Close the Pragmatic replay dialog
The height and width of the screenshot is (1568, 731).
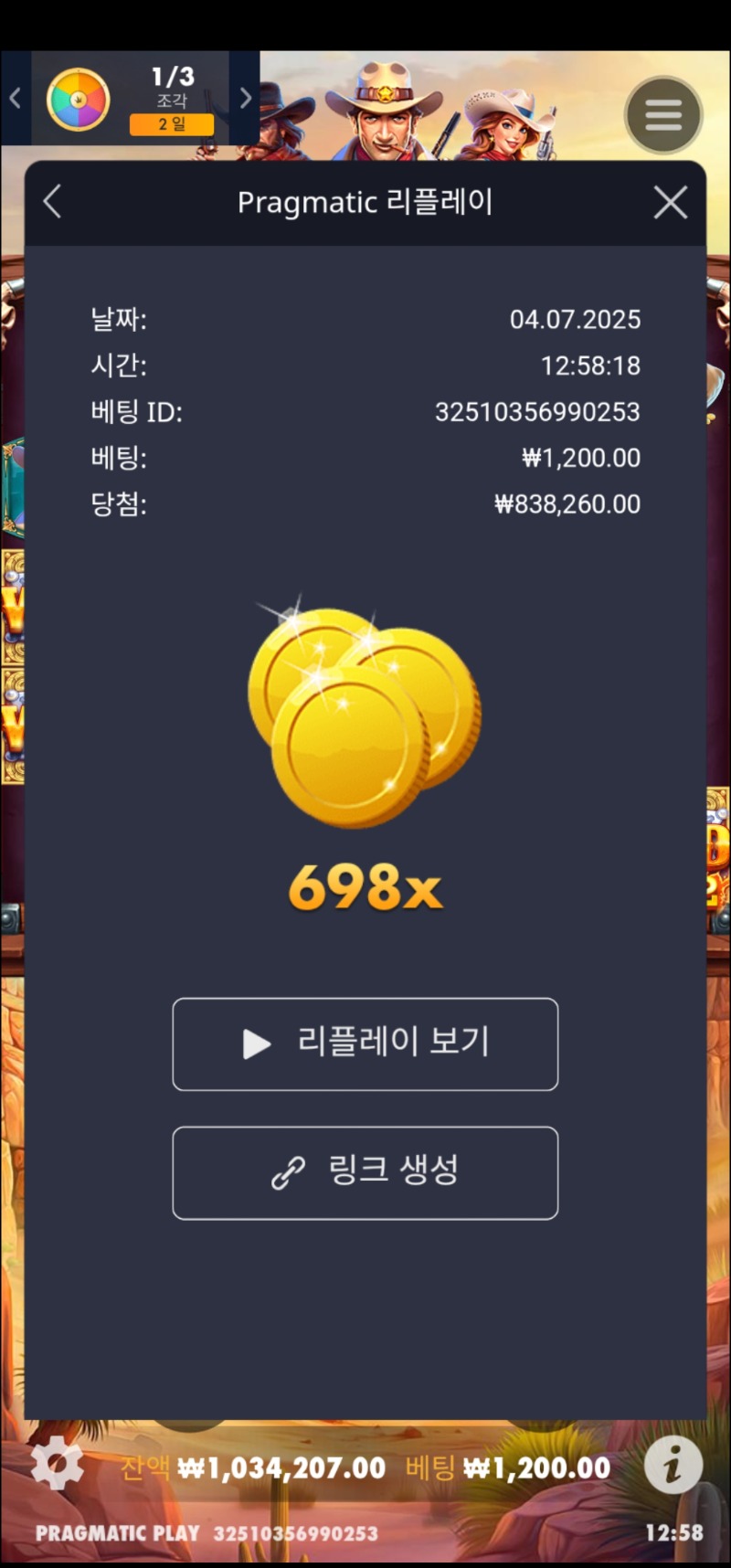tap(671, 203)
